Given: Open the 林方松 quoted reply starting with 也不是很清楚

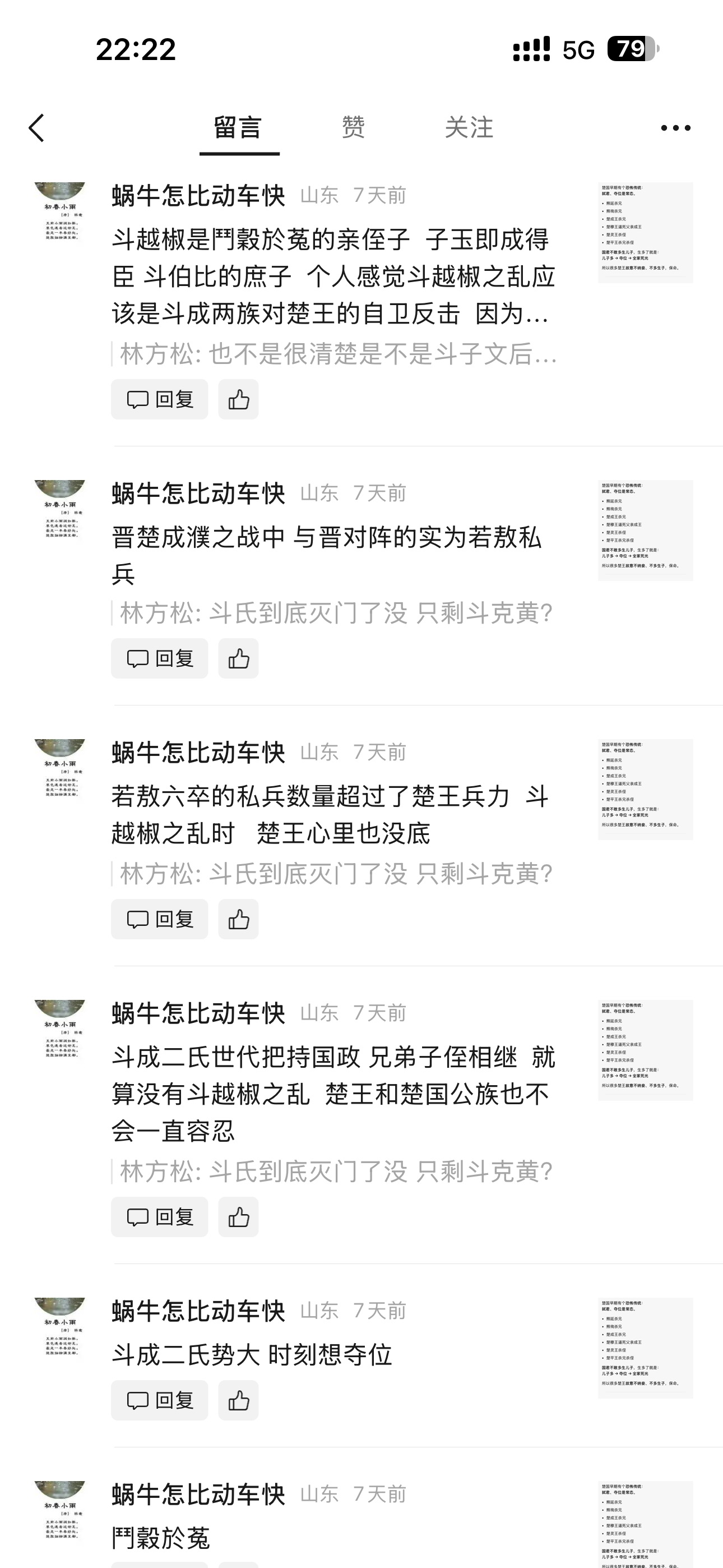Looking at the screenshot, I should point(338,354).
